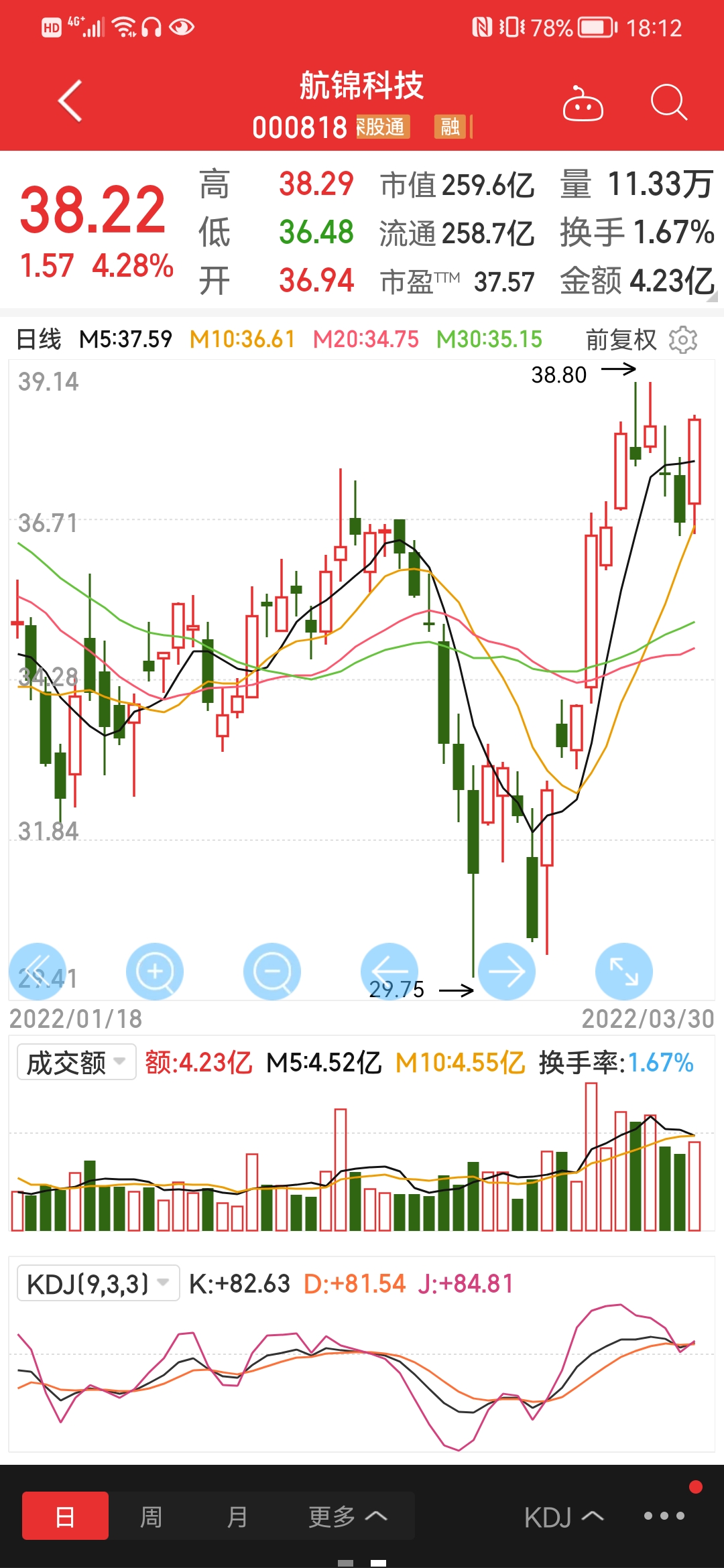Move chart right with the right arrow
The height and width of the screenshot is (1568, 724).
coord(507,972)
